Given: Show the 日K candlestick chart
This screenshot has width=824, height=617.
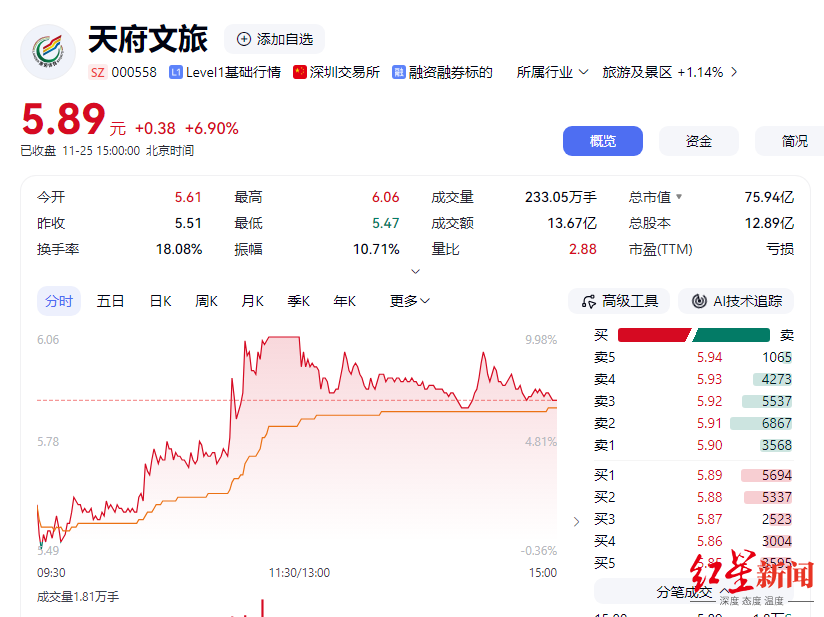Looking at the screenshot, I should 160,301.
